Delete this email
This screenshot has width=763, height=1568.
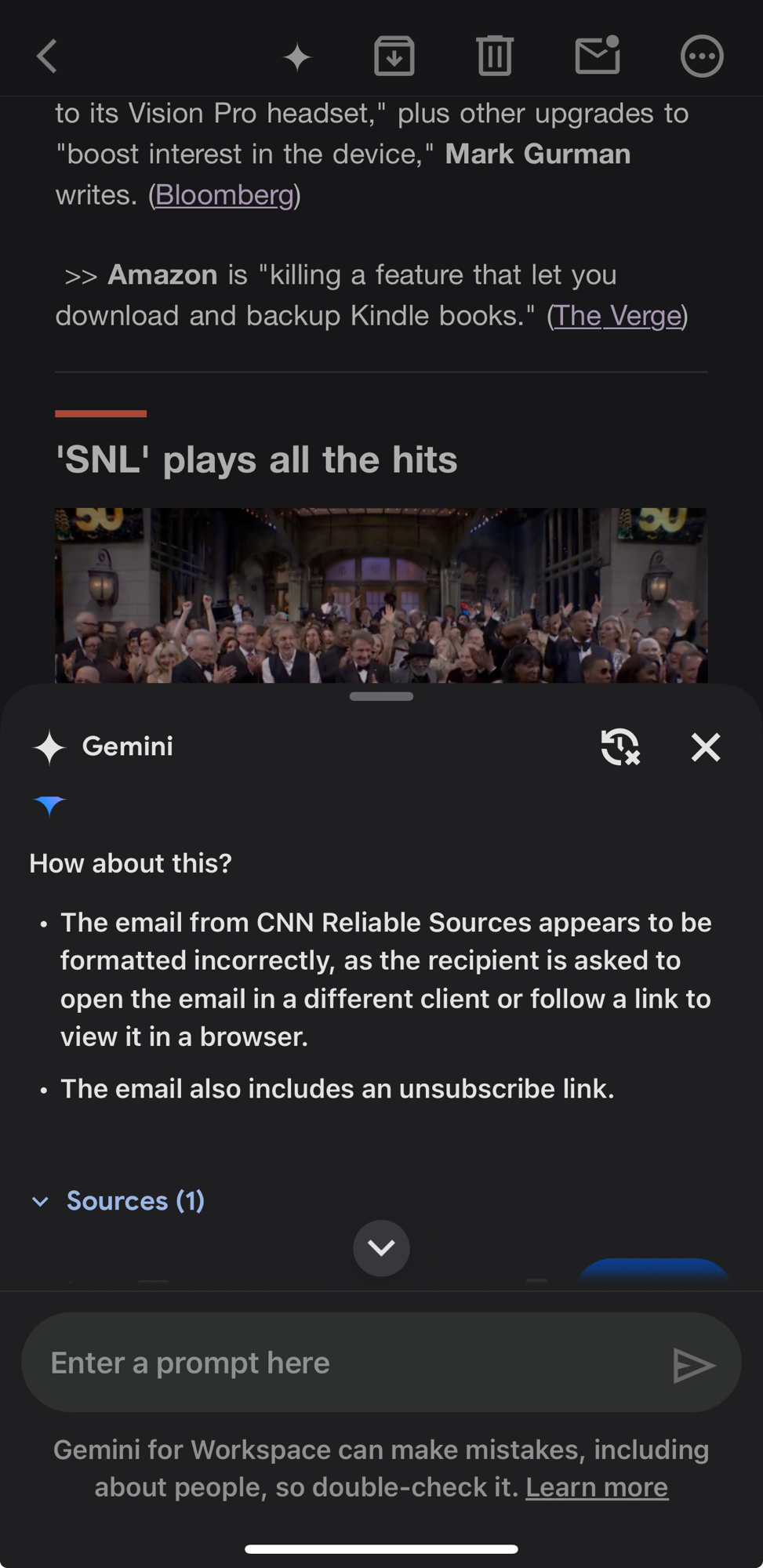494,56
